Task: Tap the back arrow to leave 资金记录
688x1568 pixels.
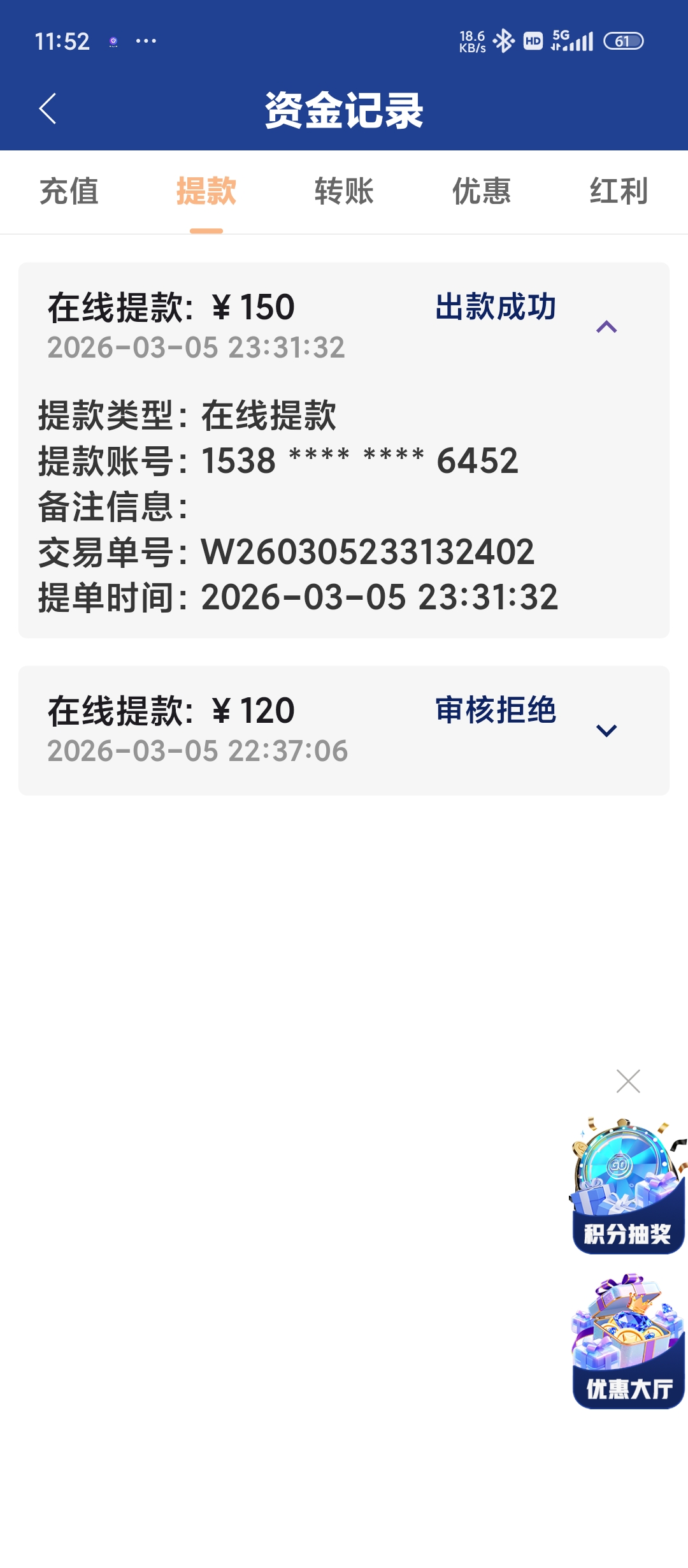Action: pyautogui.click(x=47, y=107)
